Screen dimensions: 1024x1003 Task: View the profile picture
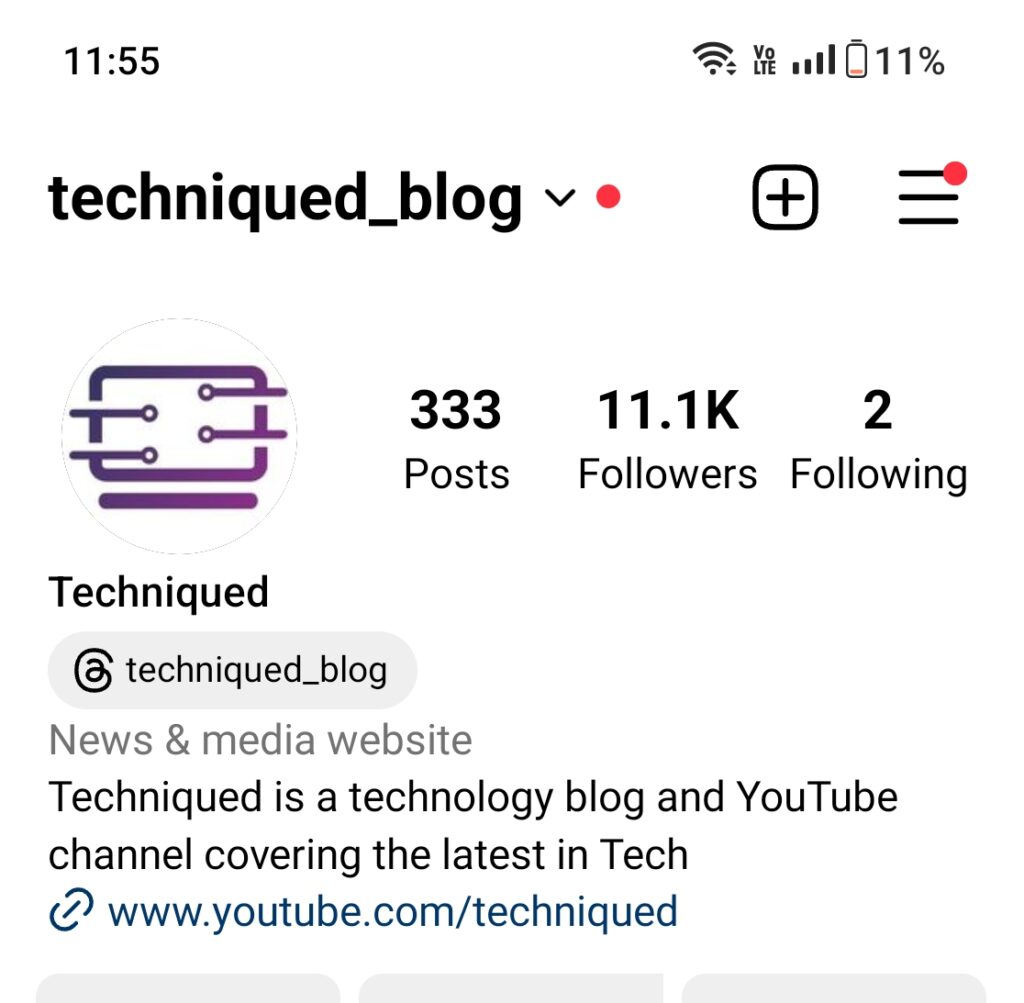pos(179,436)
